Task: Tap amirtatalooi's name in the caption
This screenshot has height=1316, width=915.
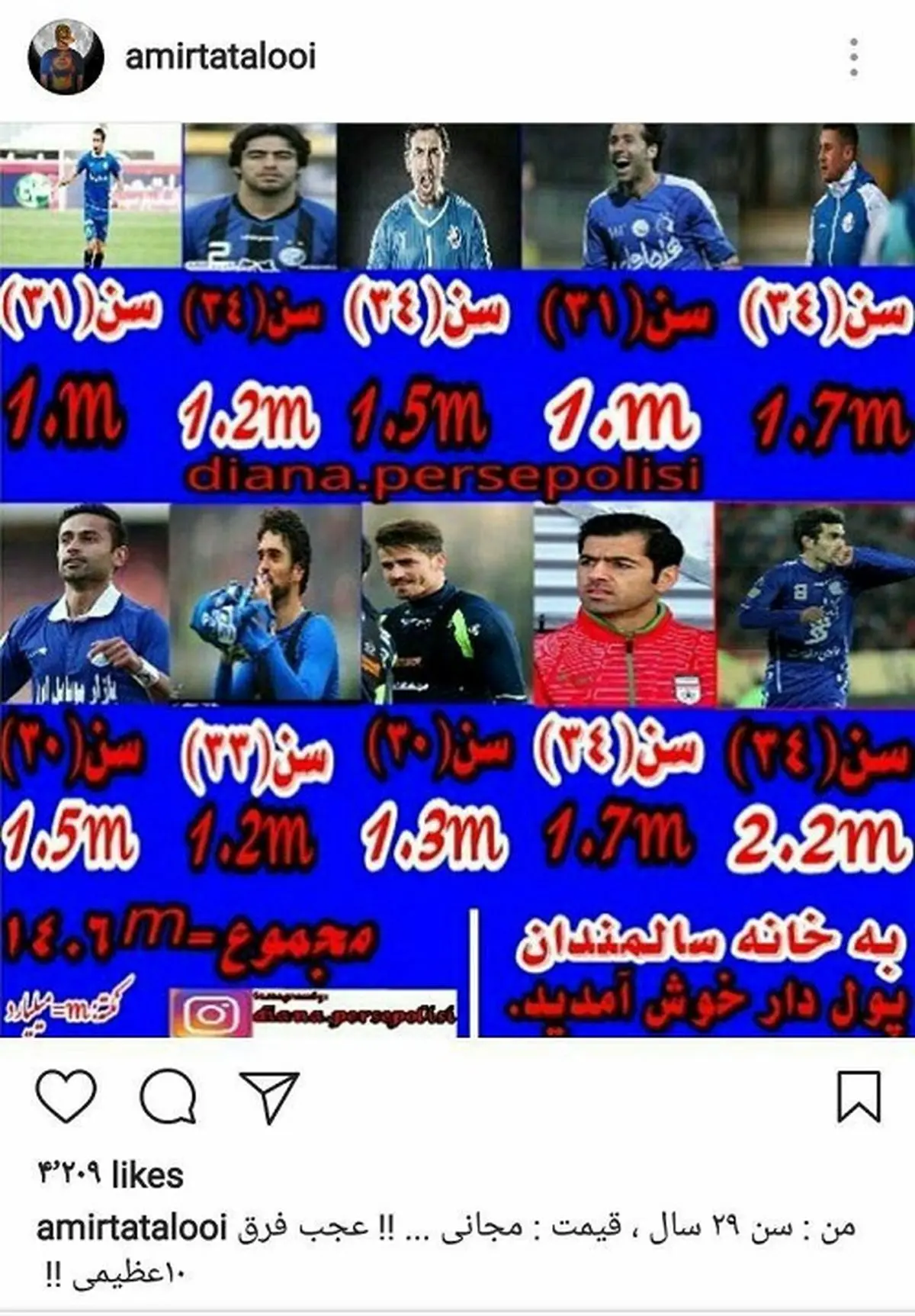Action: point(132,1228)
